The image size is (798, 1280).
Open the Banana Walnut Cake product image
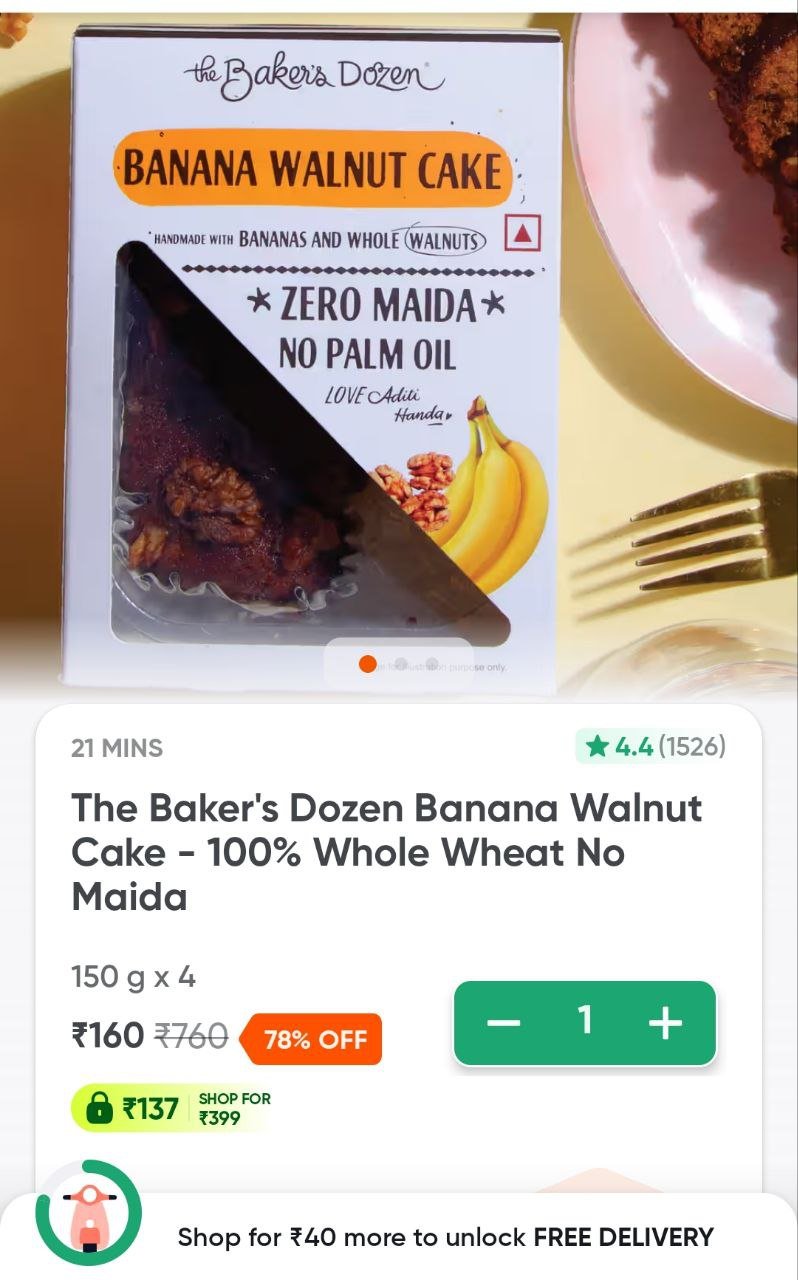click(399, 350)
